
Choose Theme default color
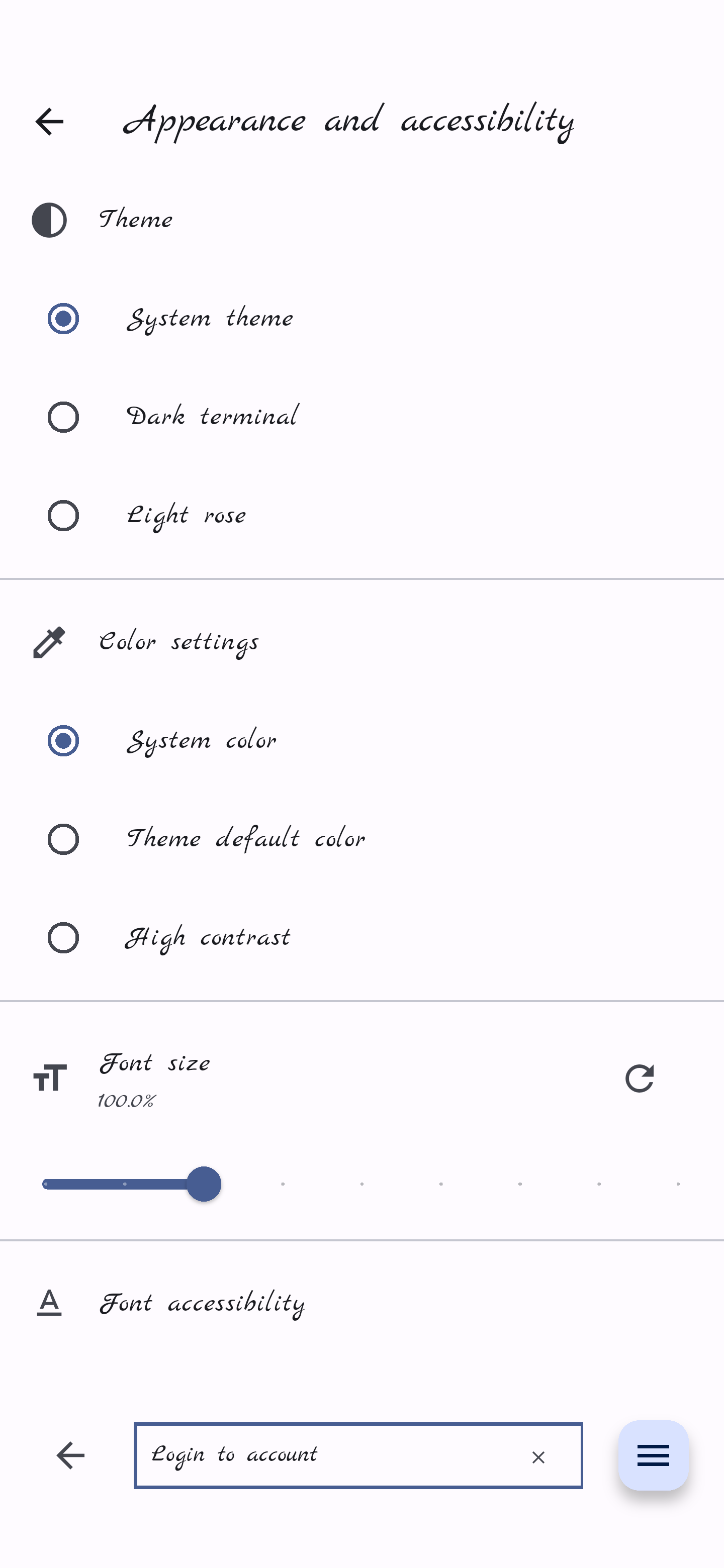63,839
